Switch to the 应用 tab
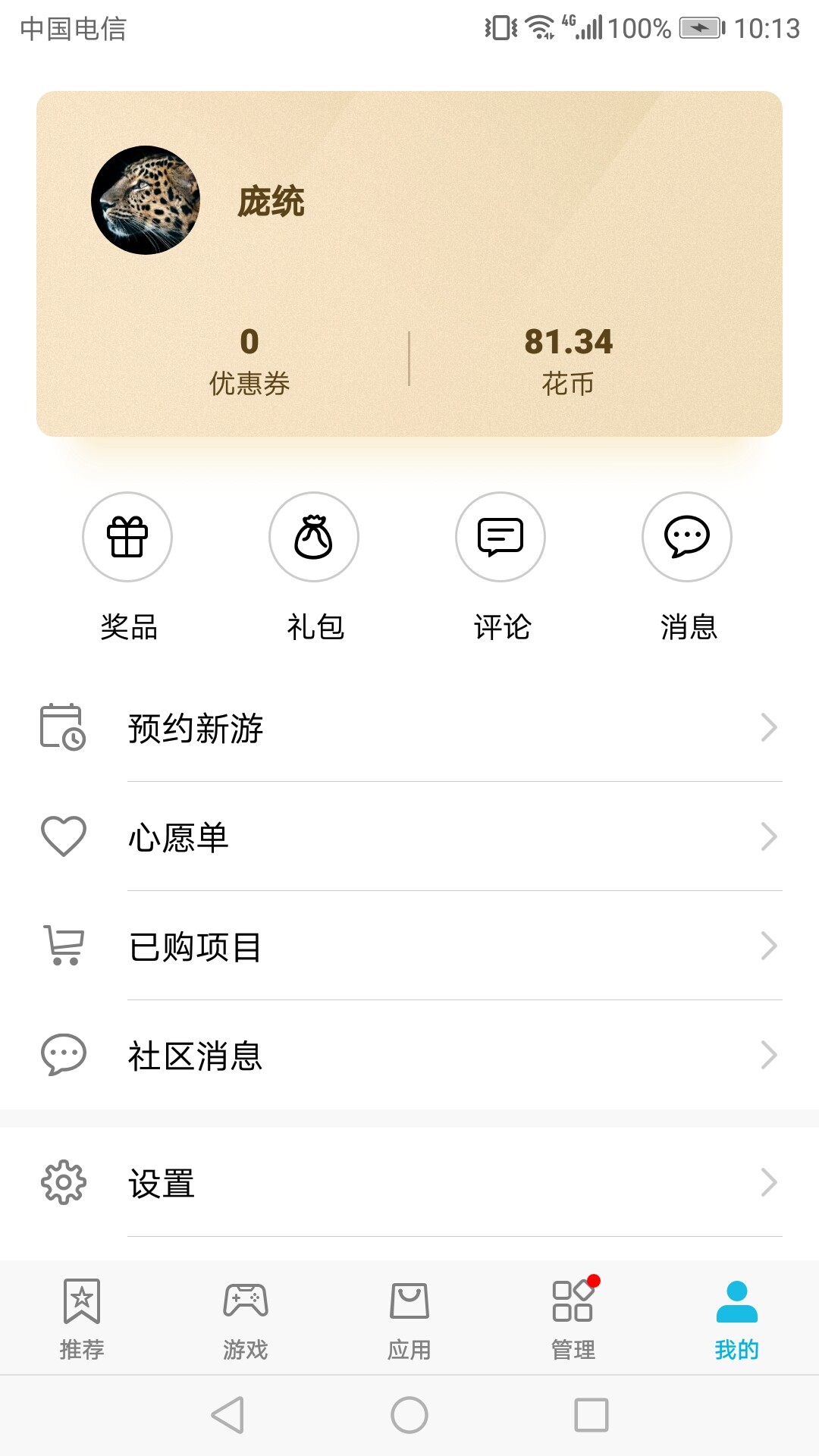 pyautogui.click(x=409, y=1319)
